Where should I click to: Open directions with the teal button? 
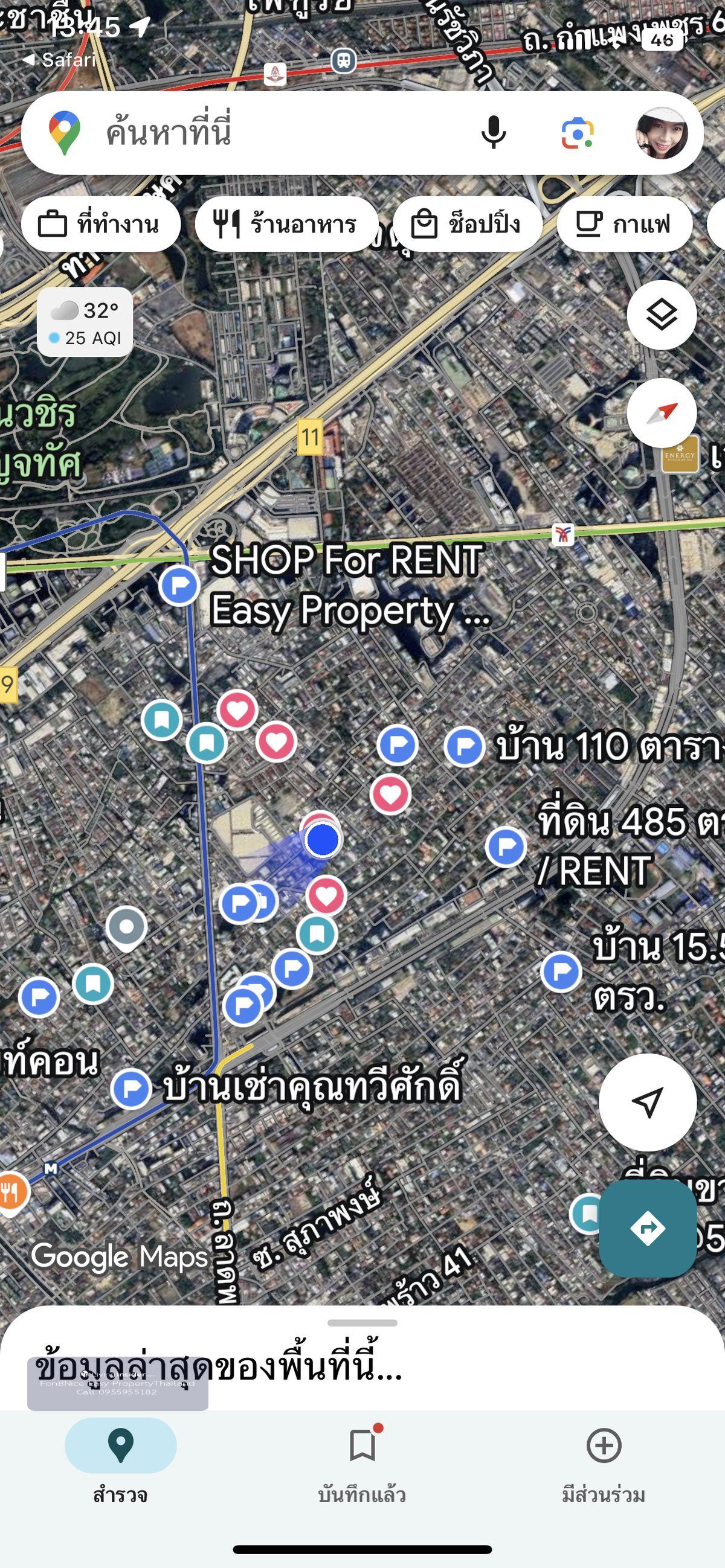coord(647,1227)
